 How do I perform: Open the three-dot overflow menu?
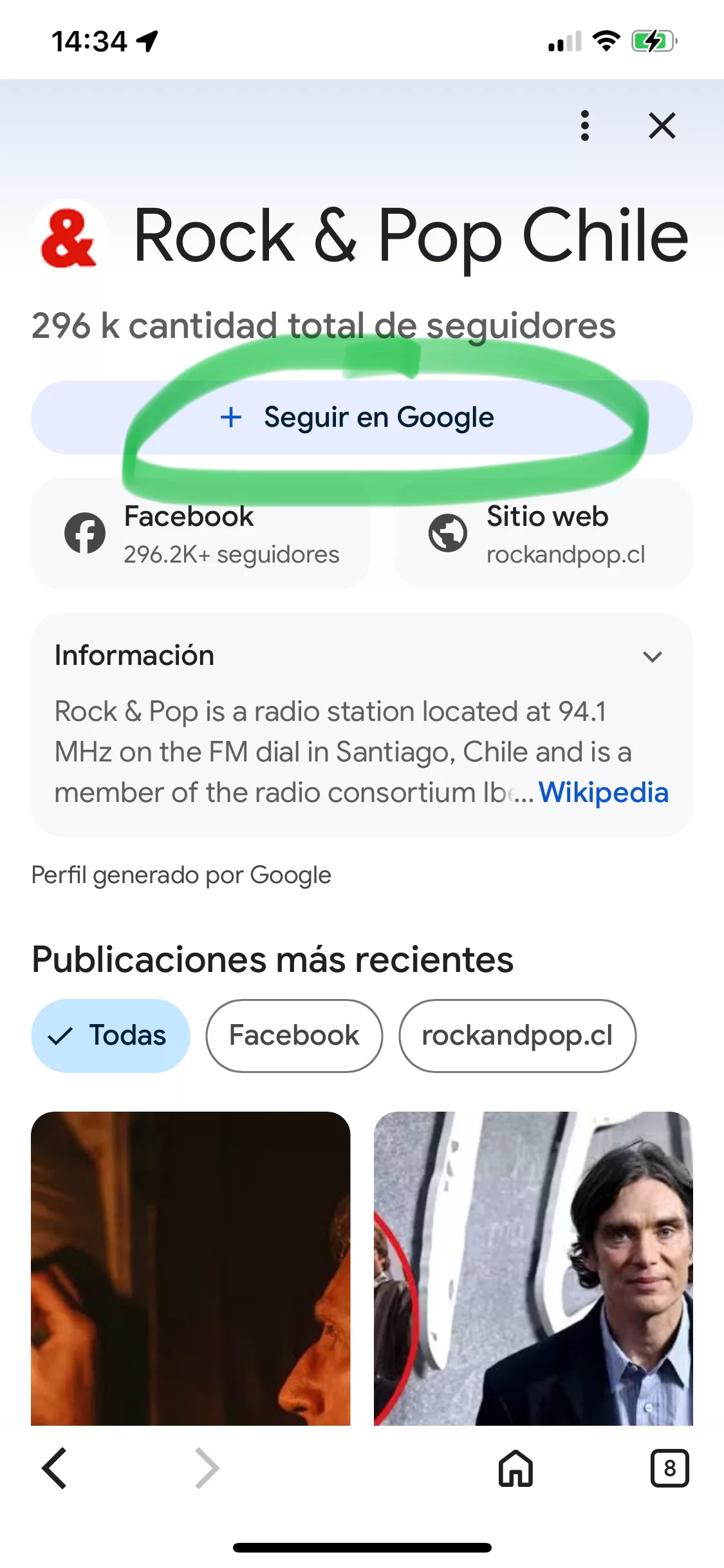pyautogui.click(x=584, y=127)
